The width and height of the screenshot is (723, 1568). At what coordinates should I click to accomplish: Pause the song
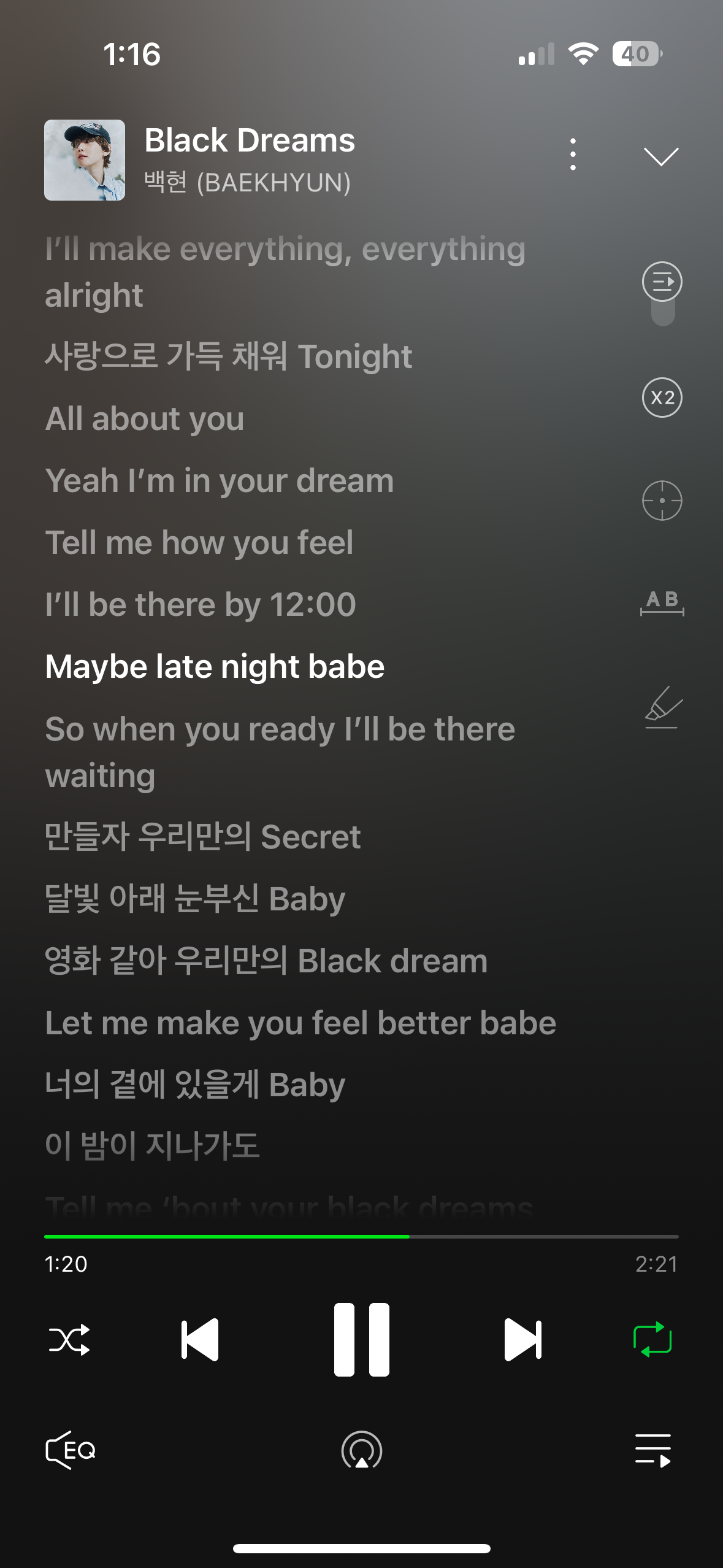click(x=362, y=1340)
